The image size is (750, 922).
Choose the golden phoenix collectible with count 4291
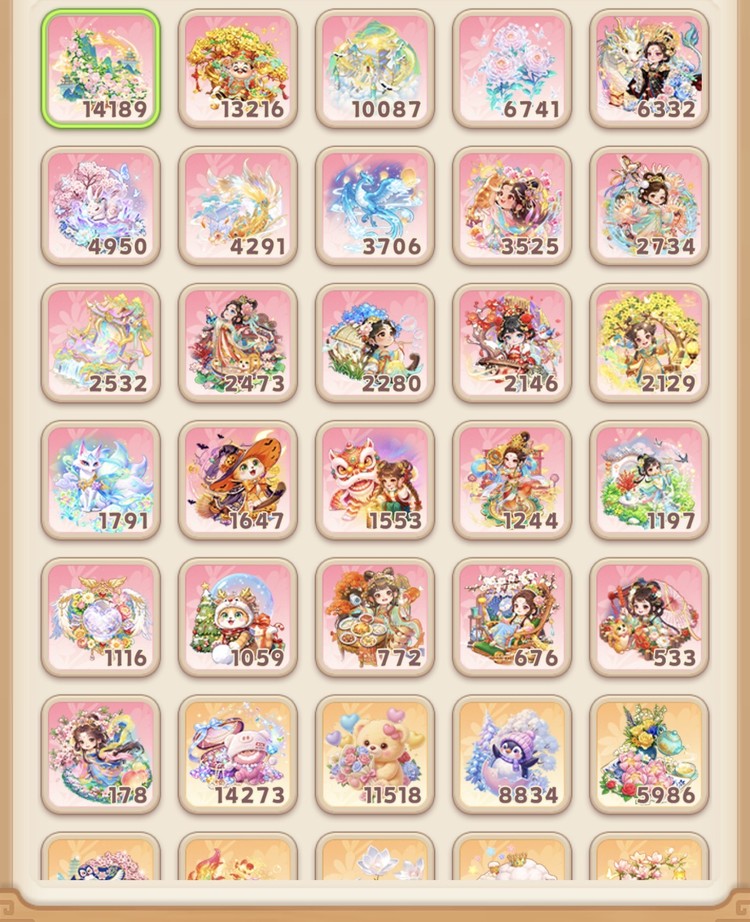pyautogui.click(x=237, y=202)
